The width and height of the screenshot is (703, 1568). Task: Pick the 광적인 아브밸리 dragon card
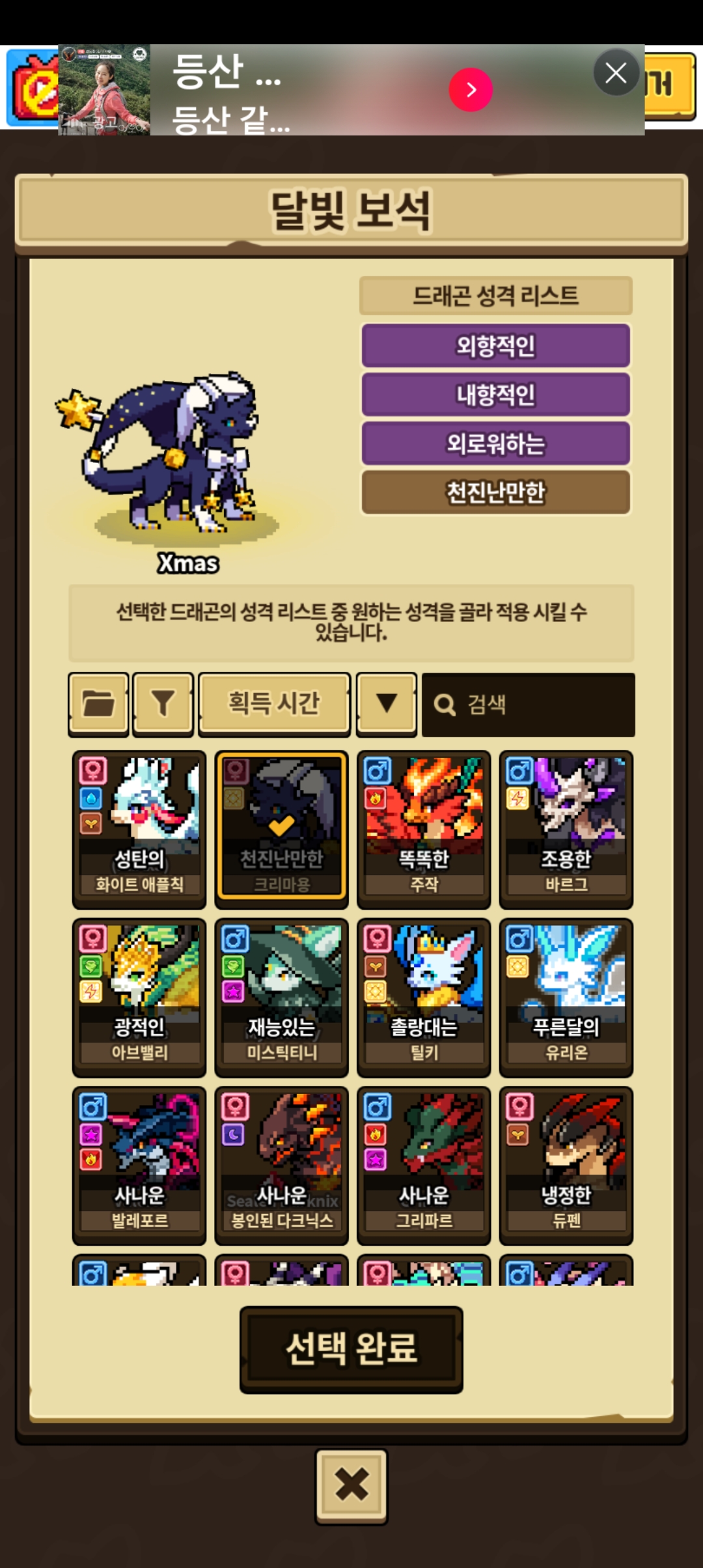139,996
